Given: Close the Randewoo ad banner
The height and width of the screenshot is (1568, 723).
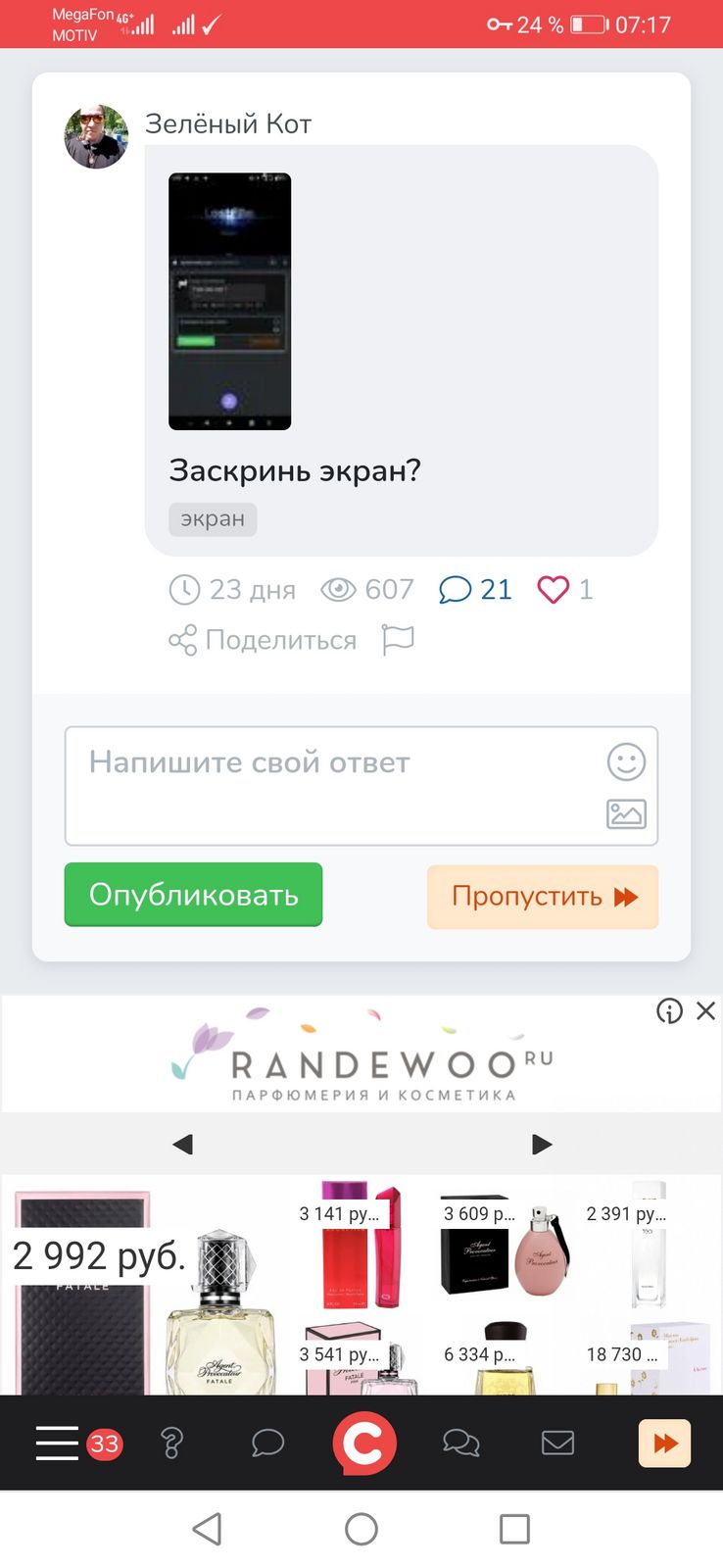Looking at the screenshot, I should click(x=705, y=1011).
